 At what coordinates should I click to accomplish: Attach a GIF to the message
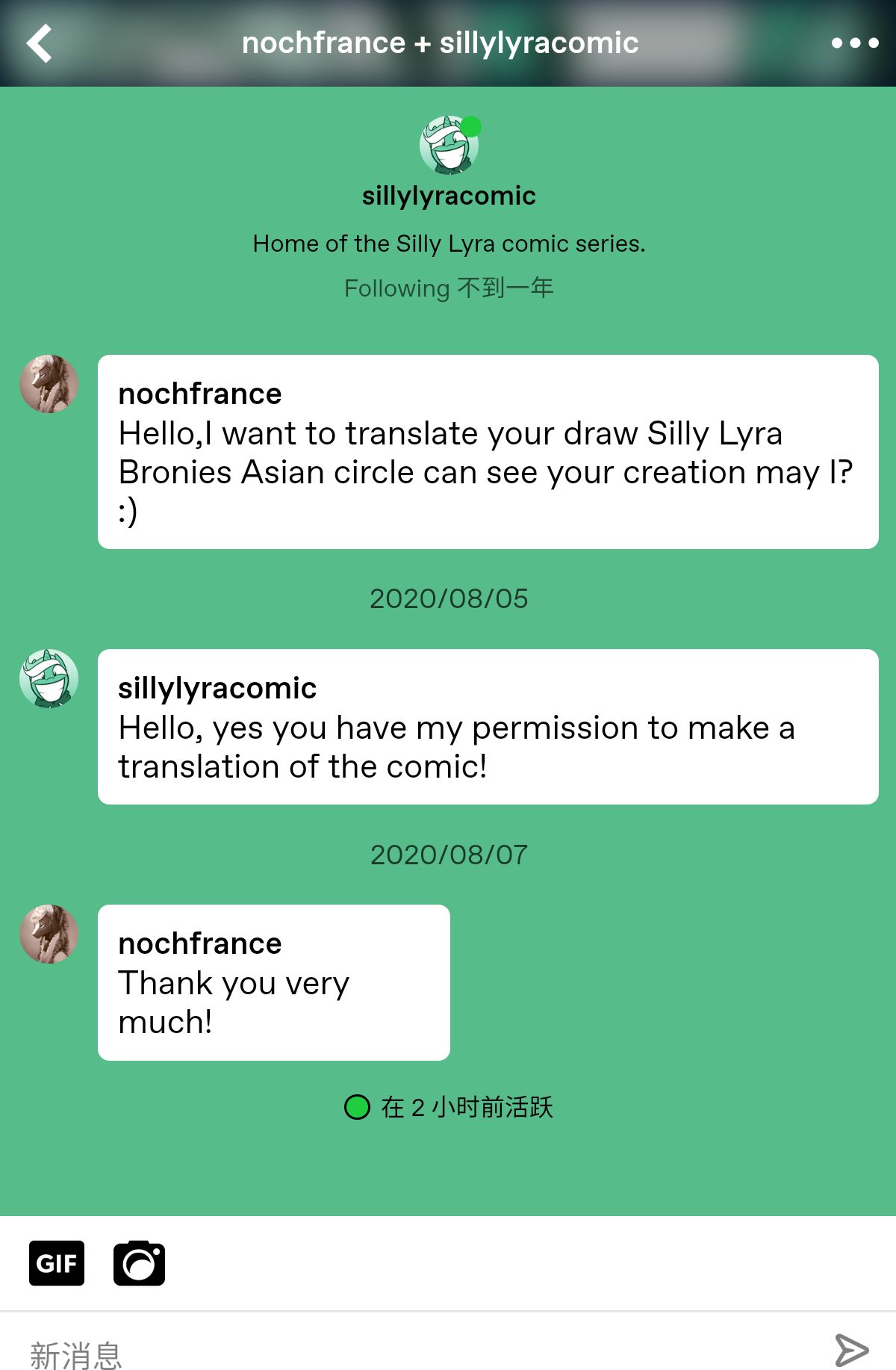click(57, 1263)
